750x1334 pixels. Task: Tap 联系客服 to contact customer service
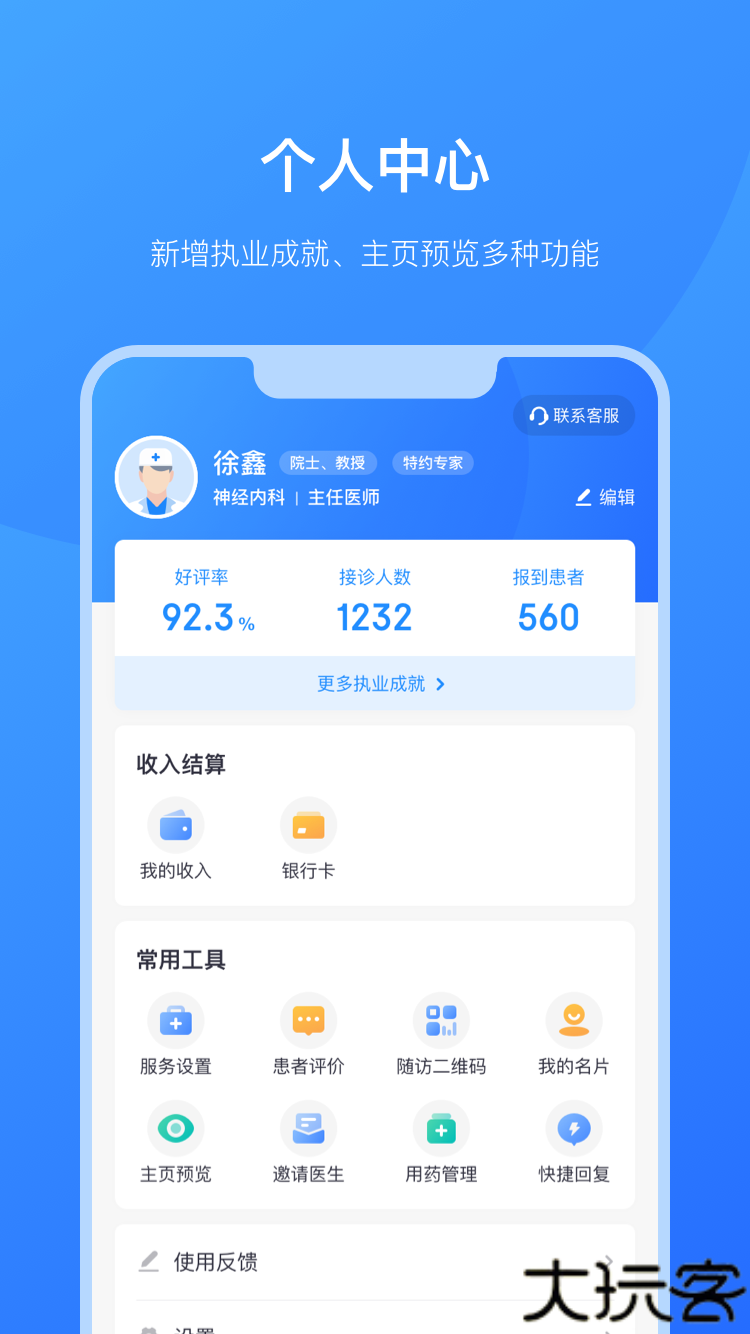(574, 415)
